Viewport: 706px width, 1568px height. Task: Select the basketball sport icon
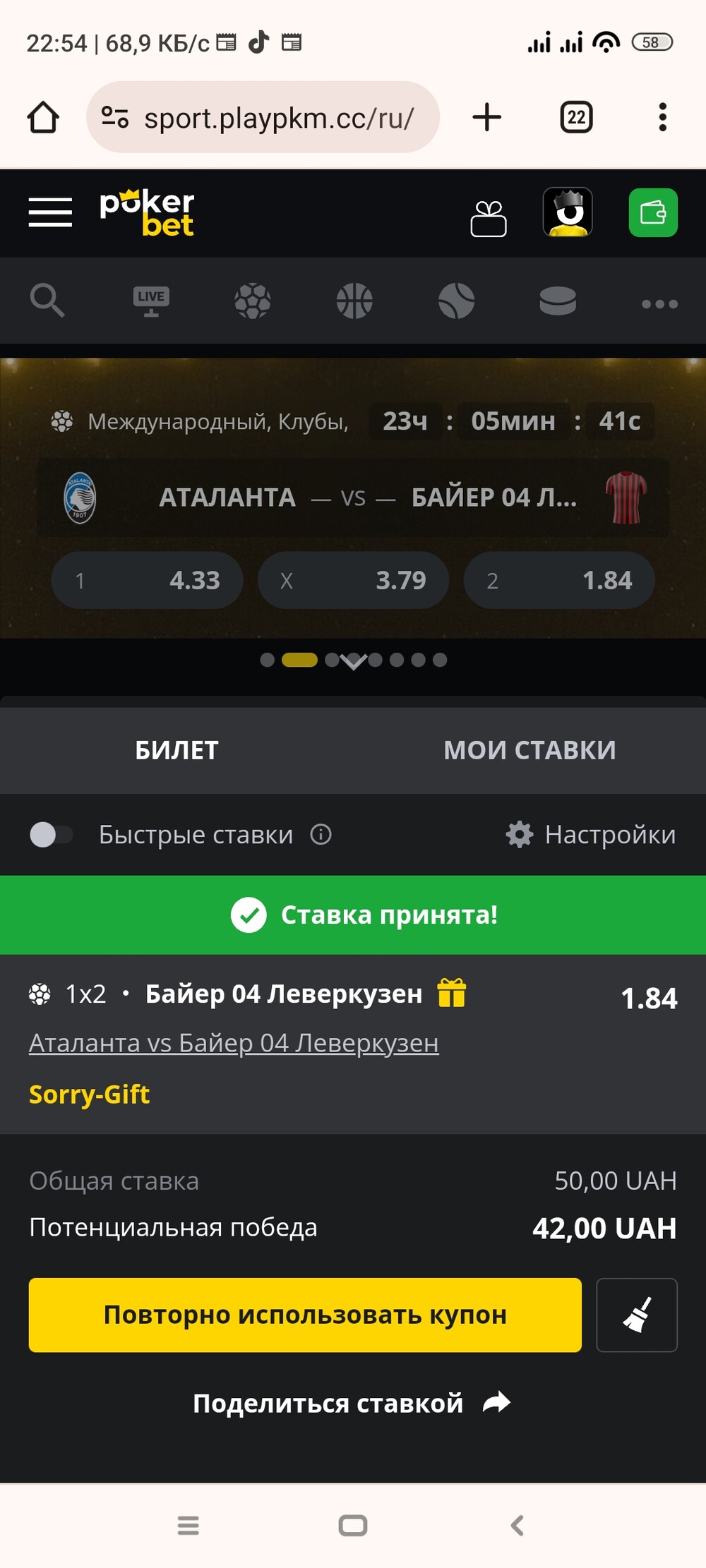[354, 301]
